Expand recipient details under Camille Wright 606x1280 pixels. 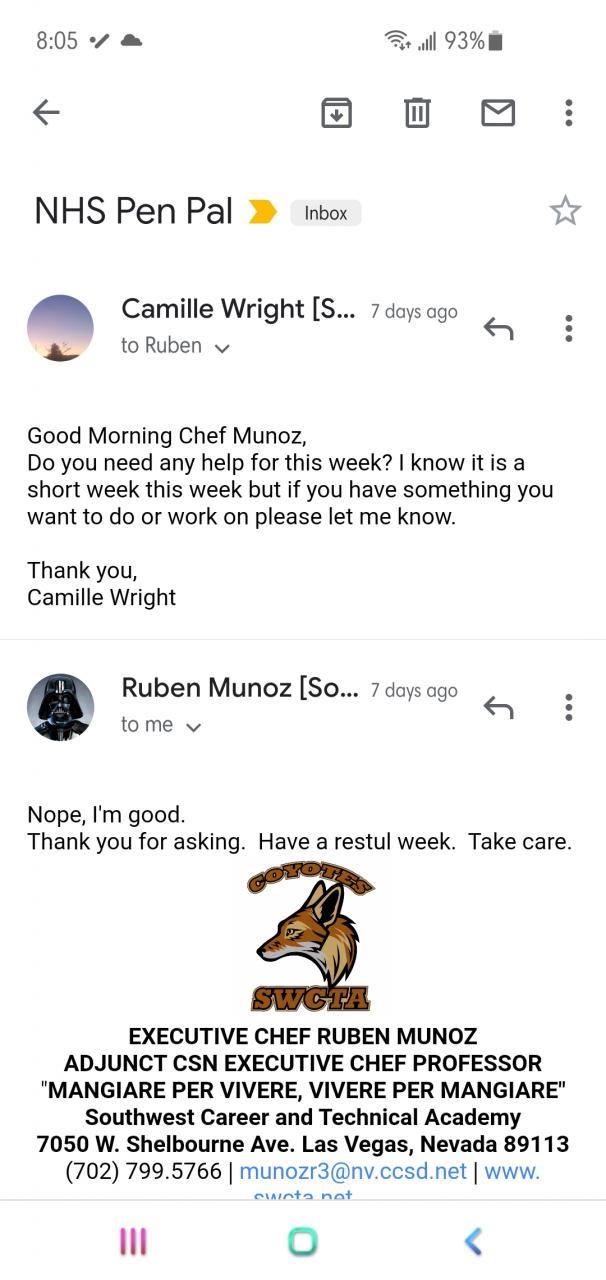pyautogui.click(x=222, y=348)
